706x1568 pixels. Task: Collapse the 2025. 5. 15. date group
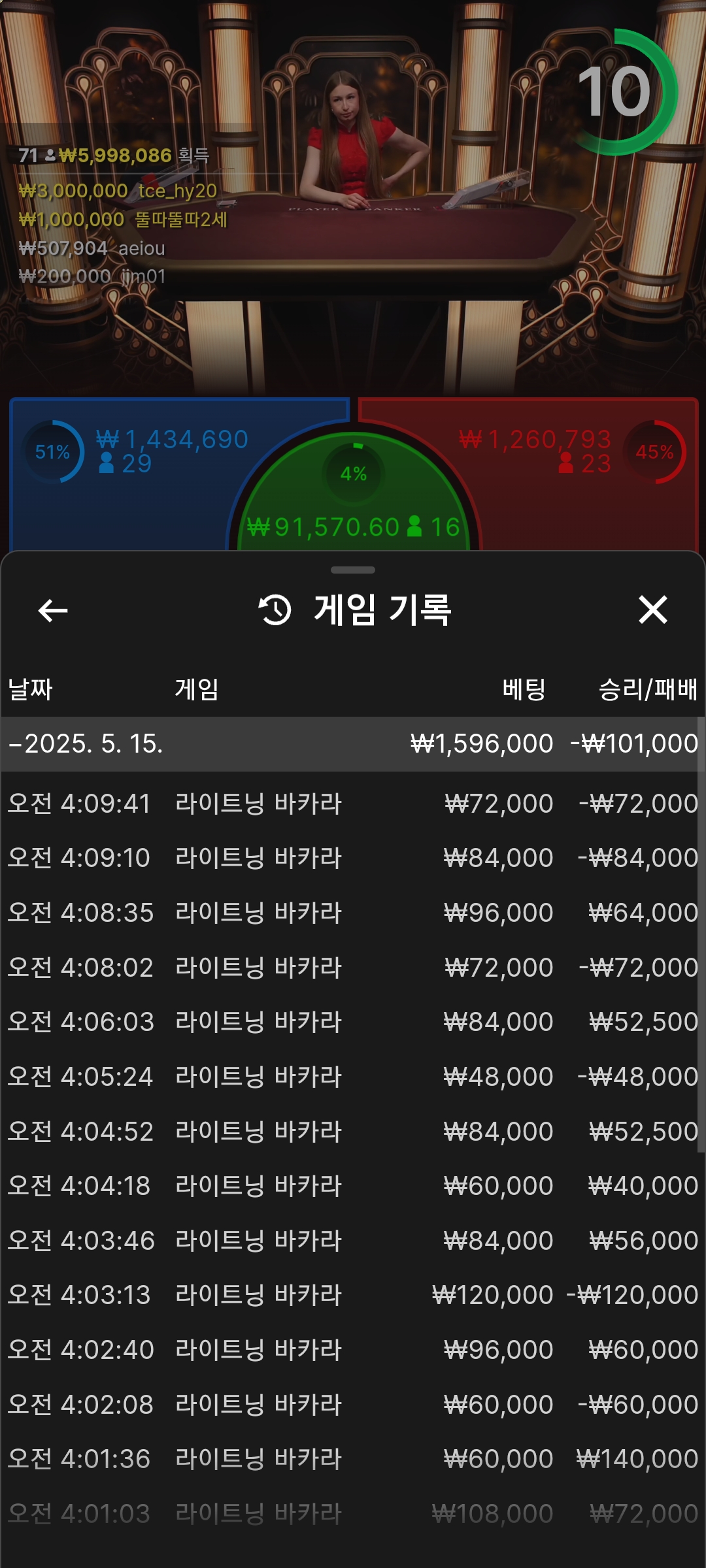85,744
